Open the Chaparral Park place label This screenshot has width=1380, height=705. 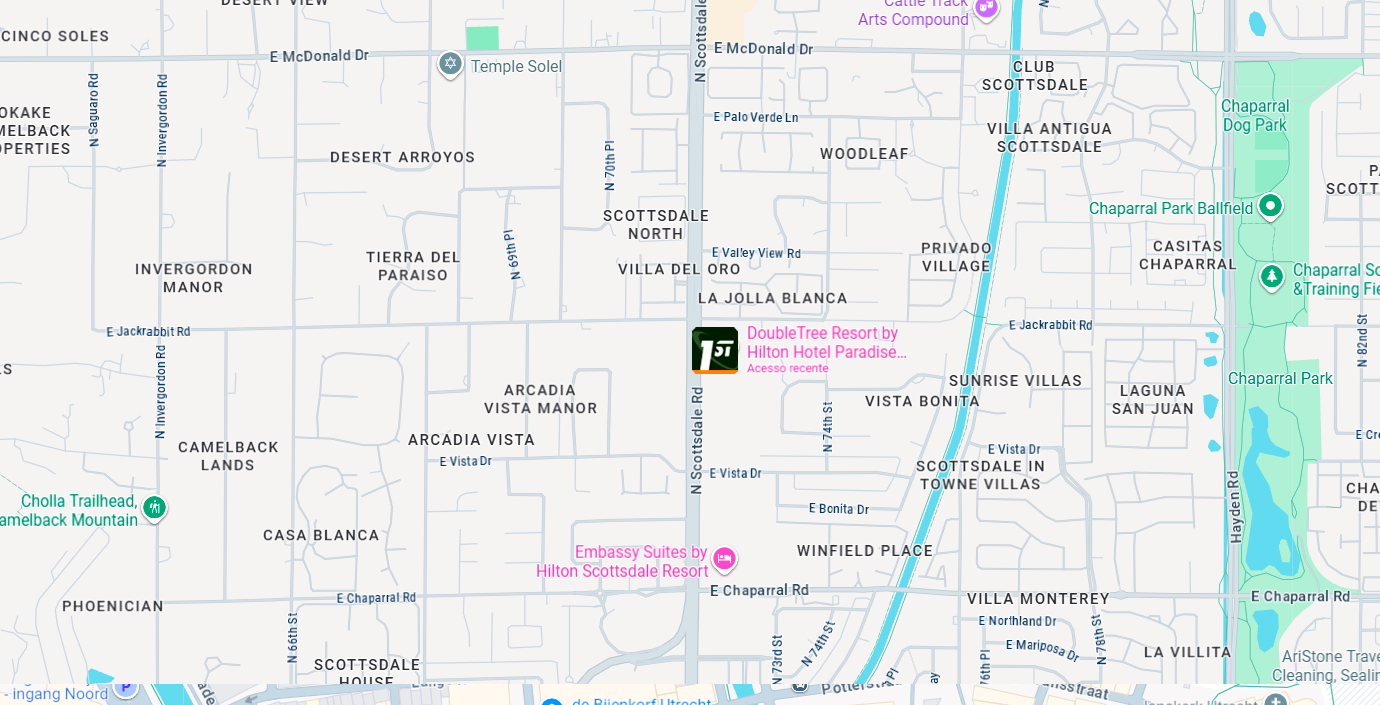pyautogui.click(x=1280, y=379)
